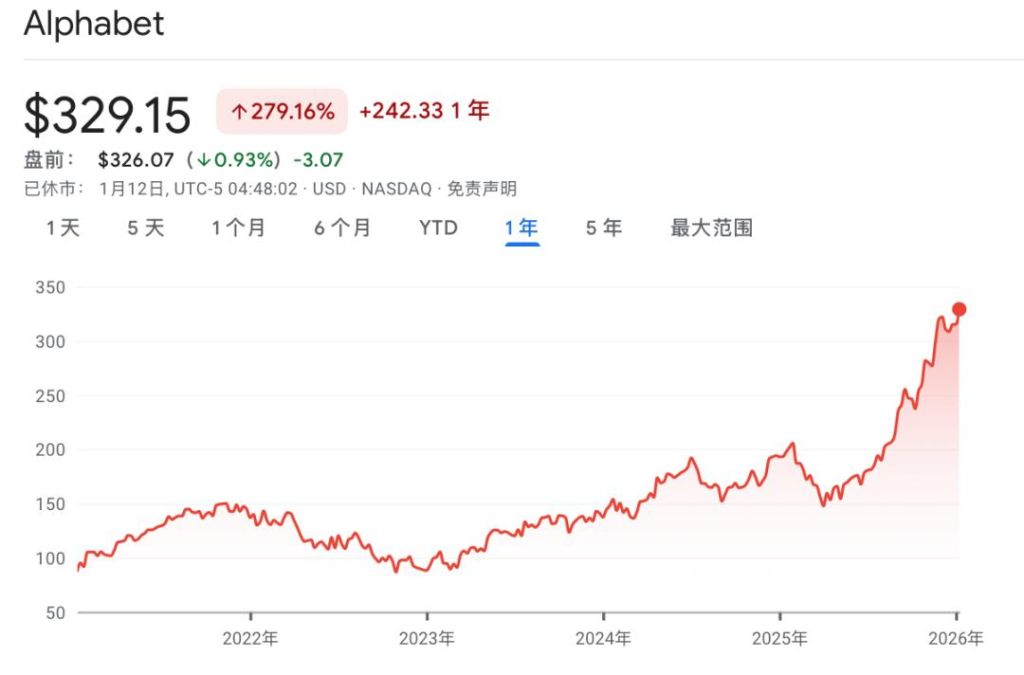This screenshot has width=1024, height=675.
Task: Show the 最大范围 chart range
Action: [711, 228]
